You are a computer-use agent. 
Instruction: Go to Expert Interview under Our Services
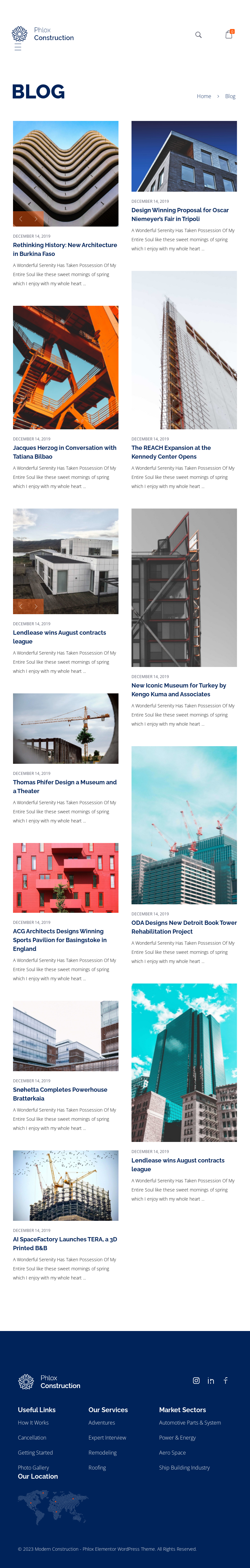tap(107, 1438)
